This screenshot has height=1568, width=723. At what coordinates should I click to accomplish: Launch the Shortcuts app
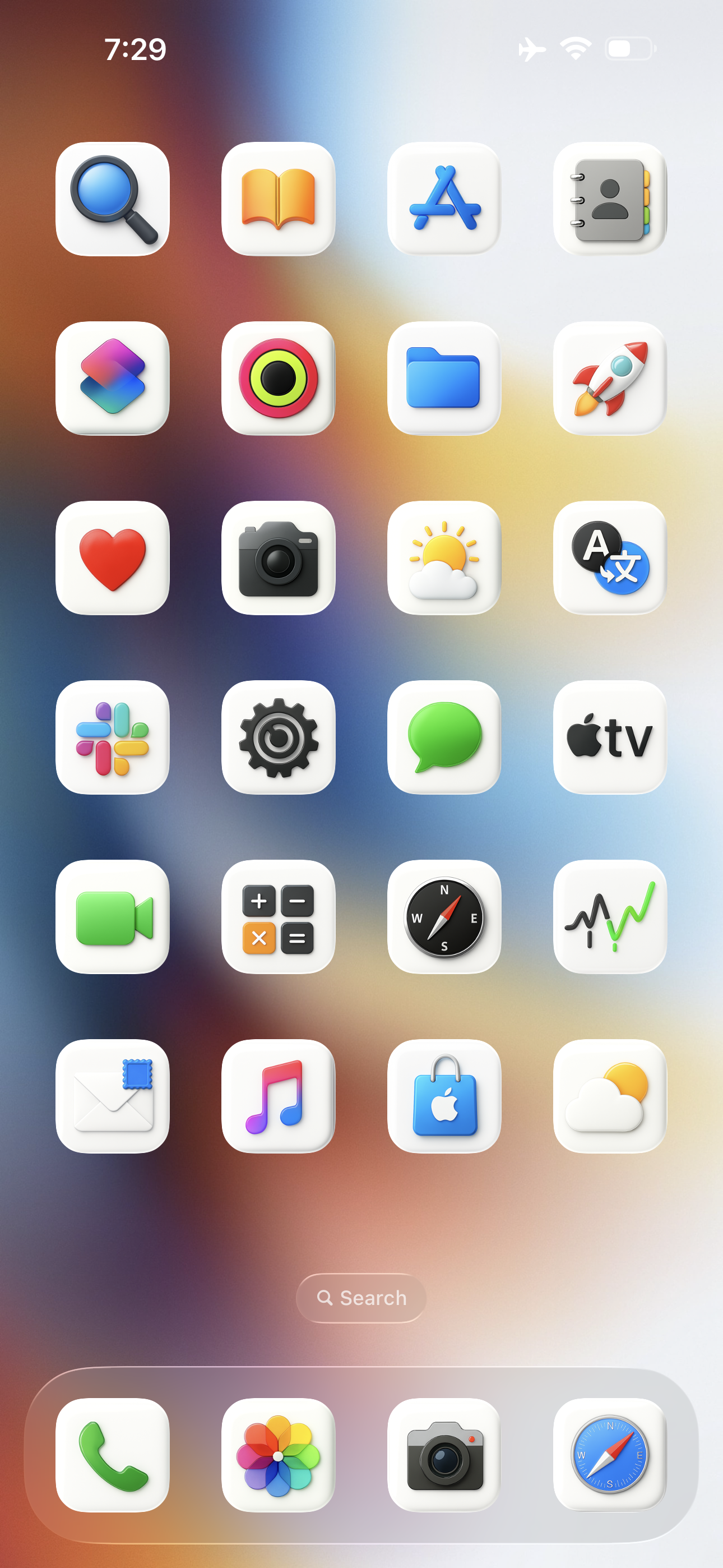[x=113, y=378]
